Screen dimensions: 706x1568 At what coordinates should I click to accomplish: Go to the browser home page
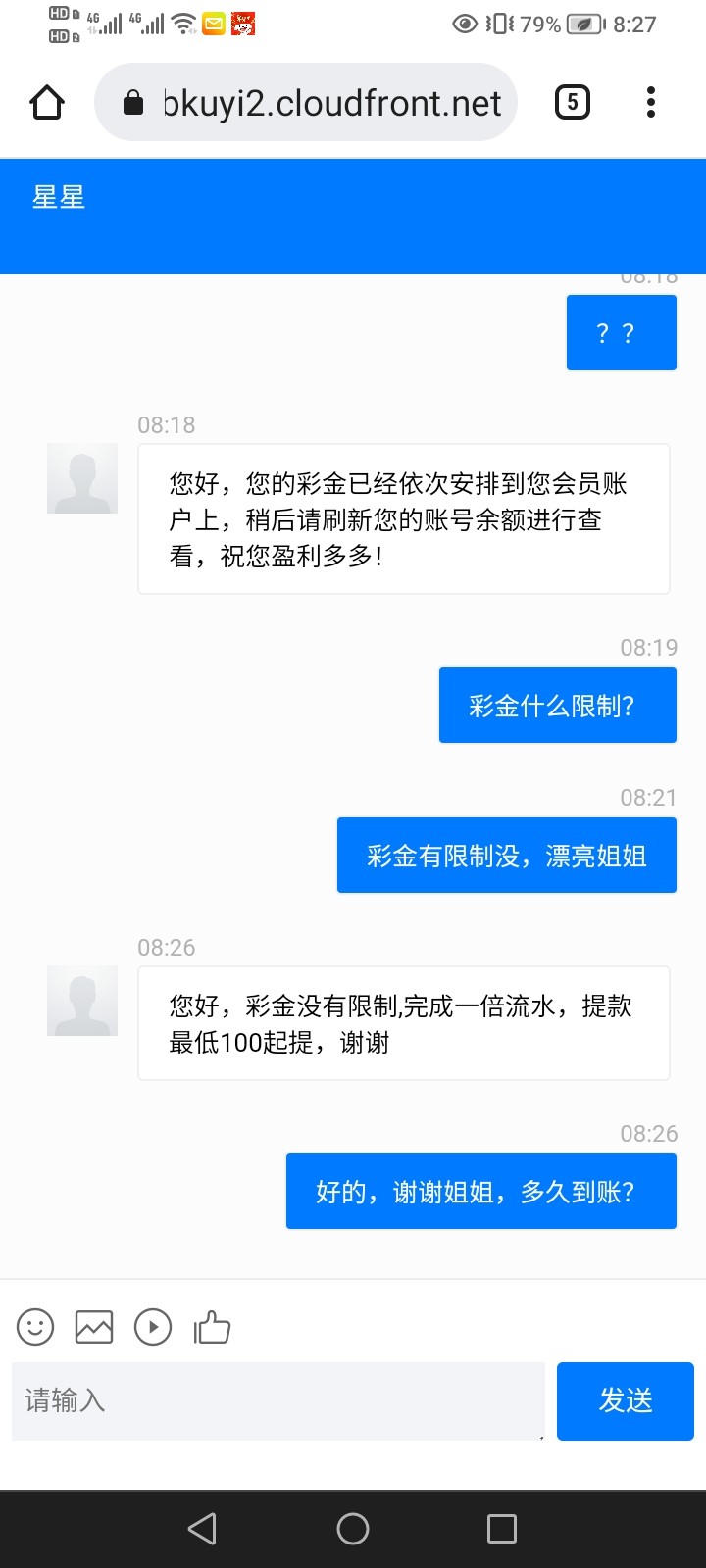tap(47, 102)
